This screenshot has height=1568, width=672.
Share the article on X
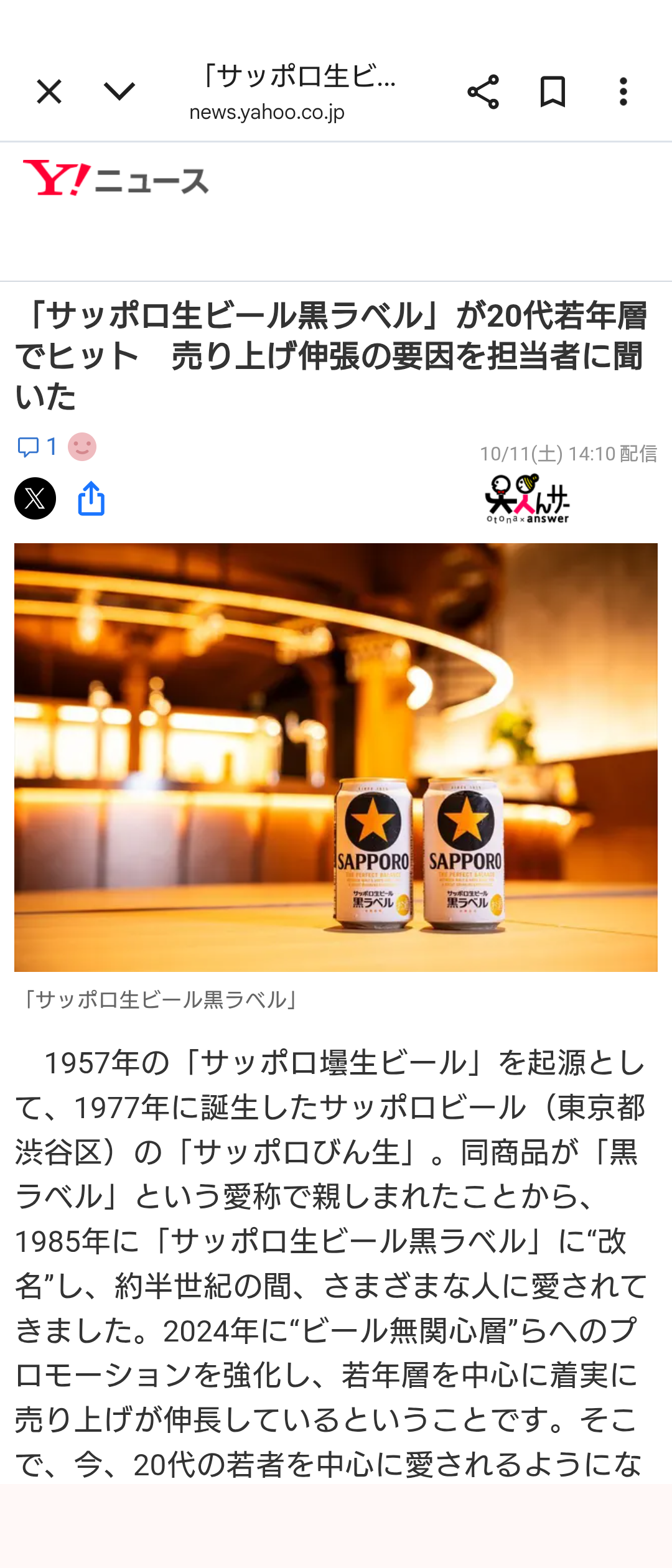click(x=35, y=498)
